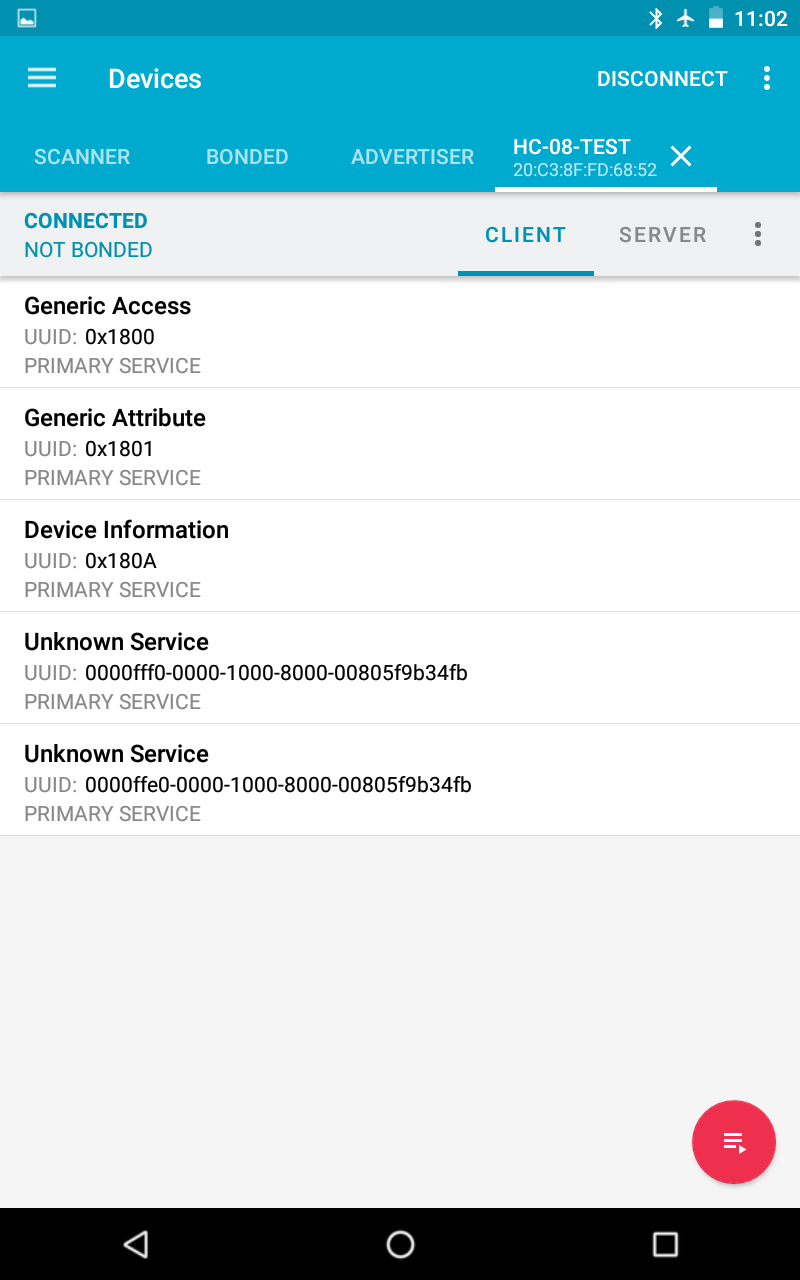Image resolution: width=800 pixels, height=1280 pixels.
Task: Tap the red macros floating button
Action: [x=734, y=1142]
